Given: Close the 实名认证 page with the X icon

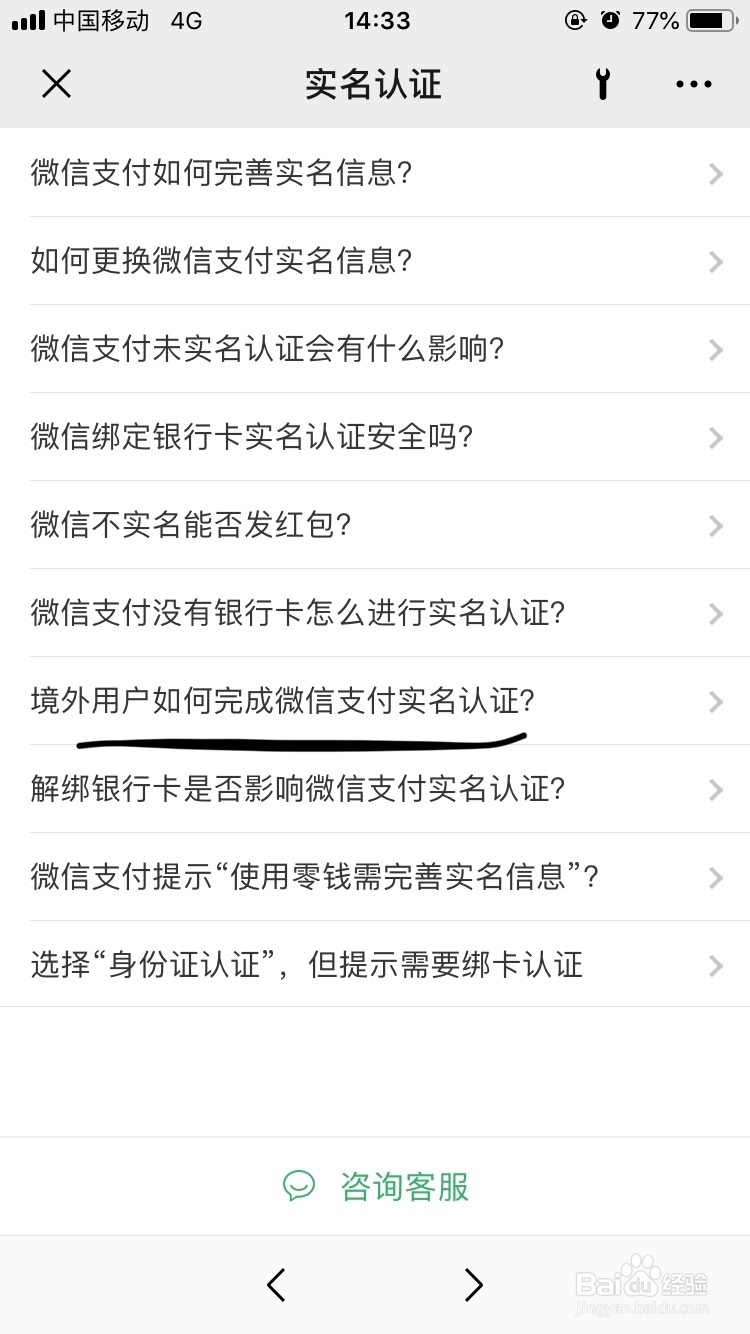Looking at the screenshot, I should tap(56, 84).
